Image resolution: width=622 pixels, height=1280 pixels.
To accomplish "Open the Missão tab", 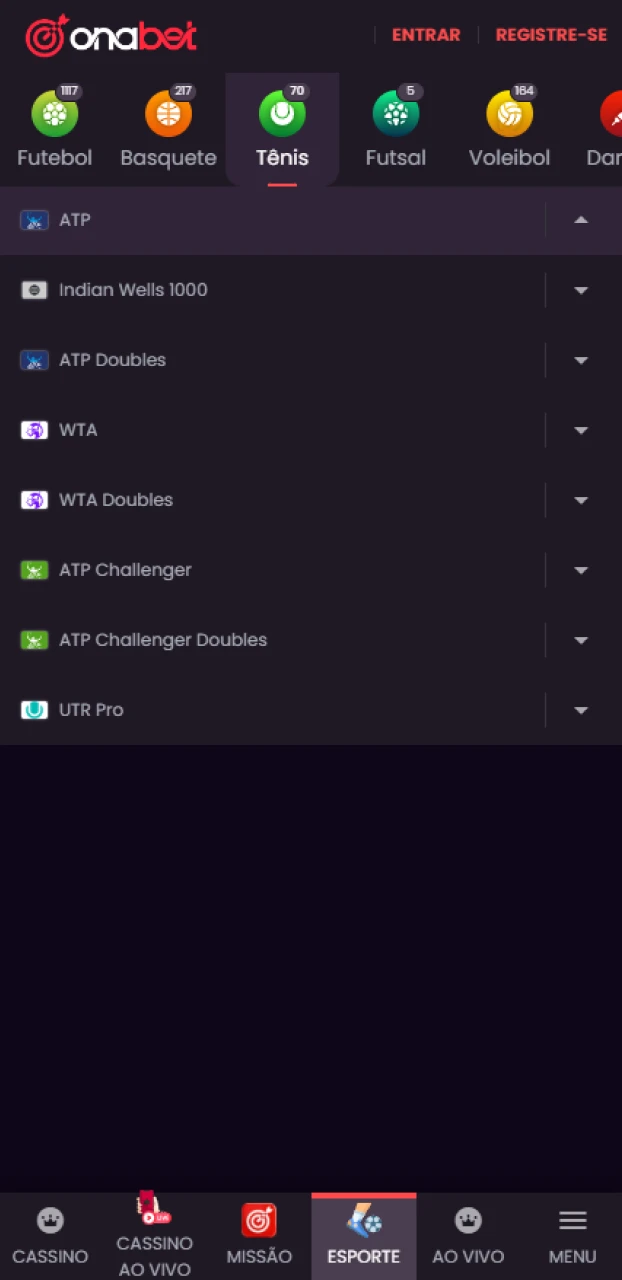I will click(x=259, y=1237).
